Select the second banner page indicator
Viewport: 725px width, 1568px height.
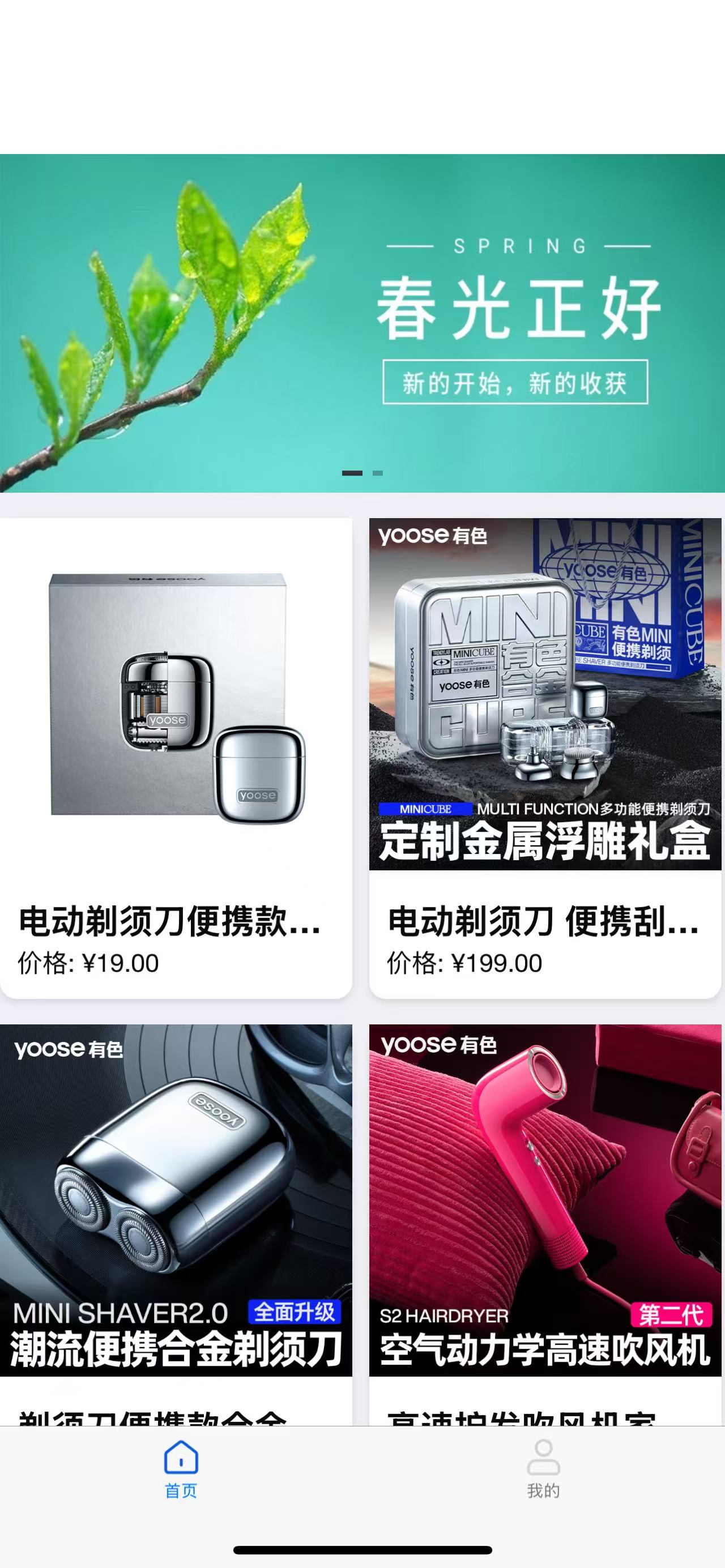pos(377,473)
